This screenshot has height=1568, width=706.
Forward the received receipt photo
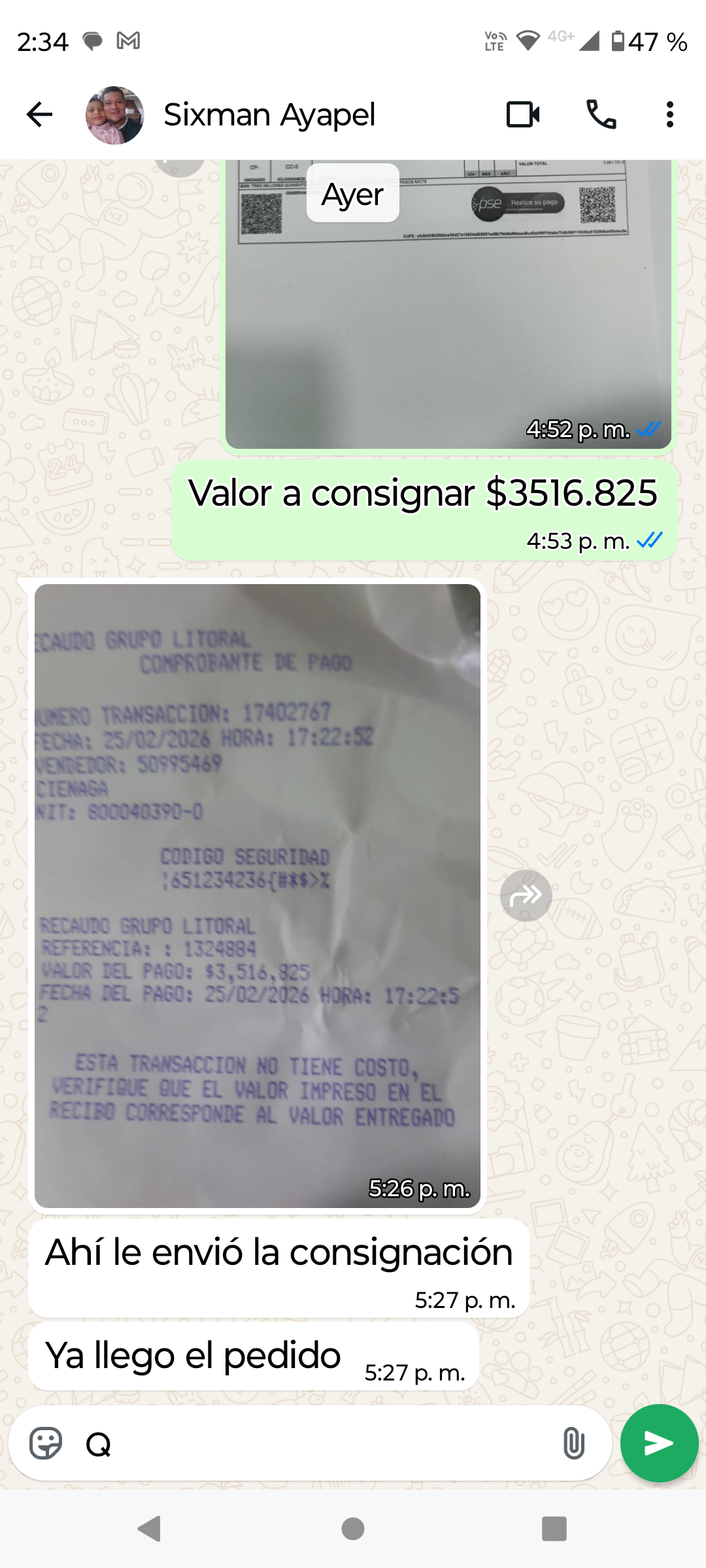526,896
